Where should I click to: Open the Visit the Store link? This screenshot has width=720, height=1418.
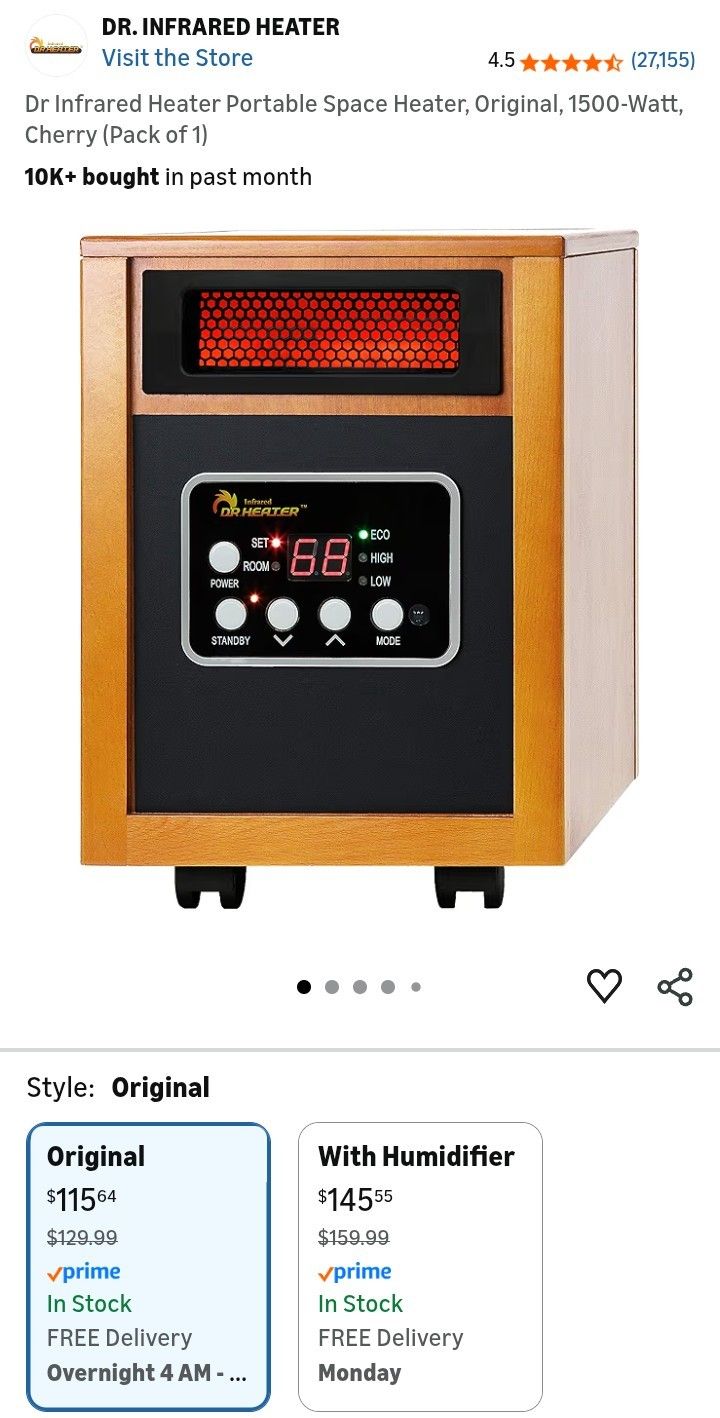[x=176, y=58]
